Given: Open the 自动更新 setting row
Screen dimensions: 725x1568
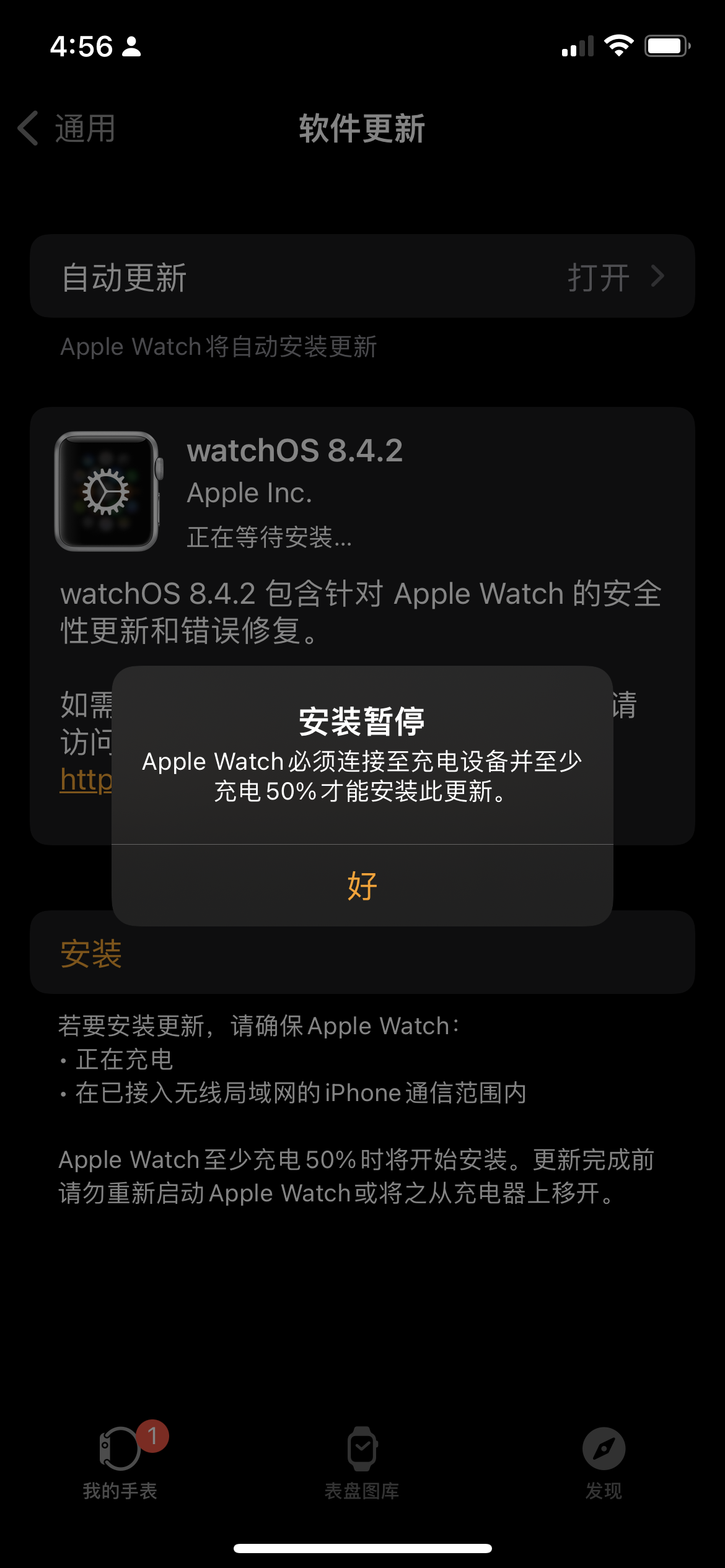Looking at the screenshot, I should pyautogui.click(x=362, y=276).
